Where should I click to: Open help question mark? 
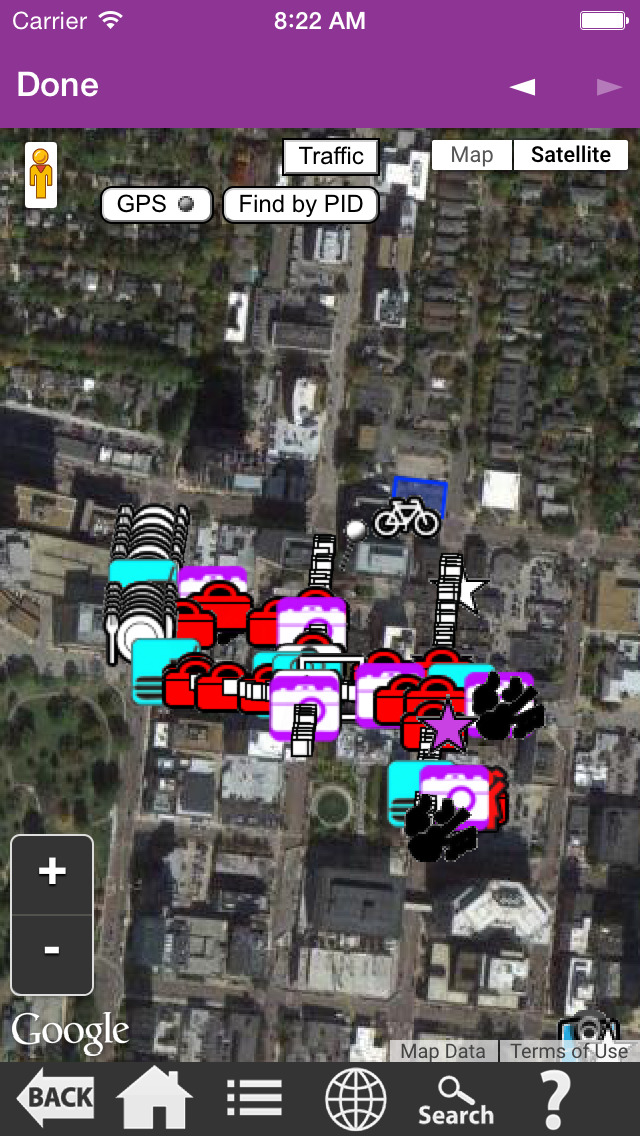(555, 1099)
